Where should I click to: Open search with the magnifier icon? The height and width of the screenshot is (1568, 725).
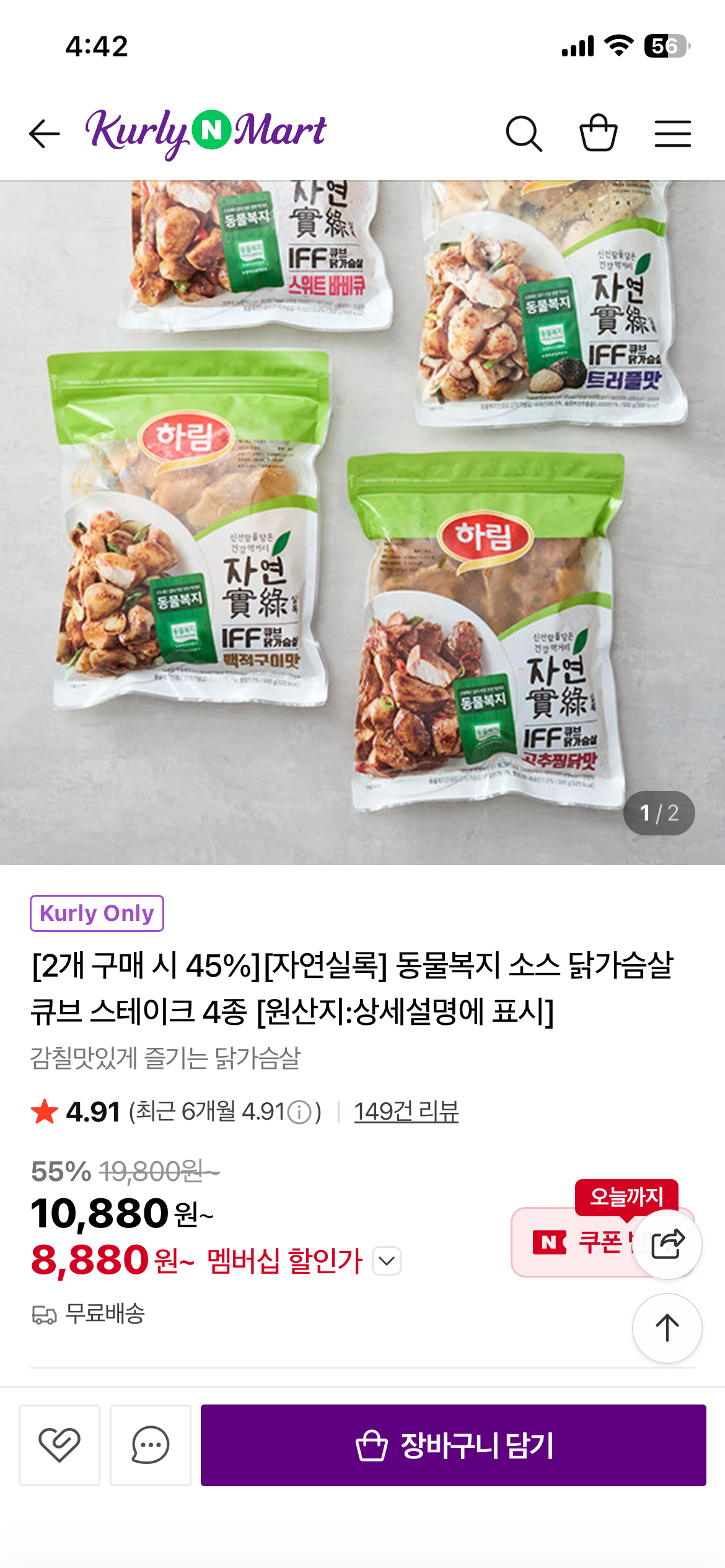[524, 134]
